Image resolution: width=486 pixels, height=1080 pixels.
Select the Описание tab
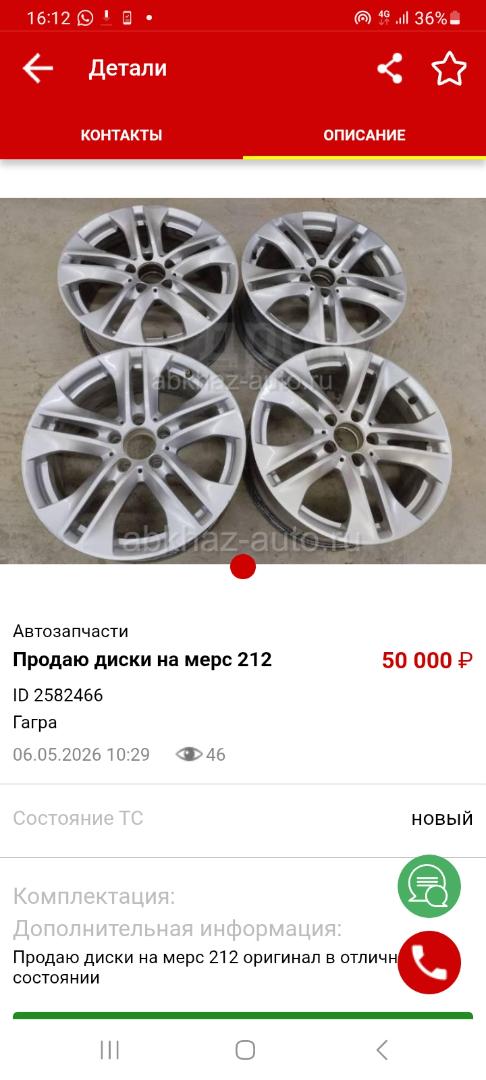pyautogui.click(x=364, y=135)
